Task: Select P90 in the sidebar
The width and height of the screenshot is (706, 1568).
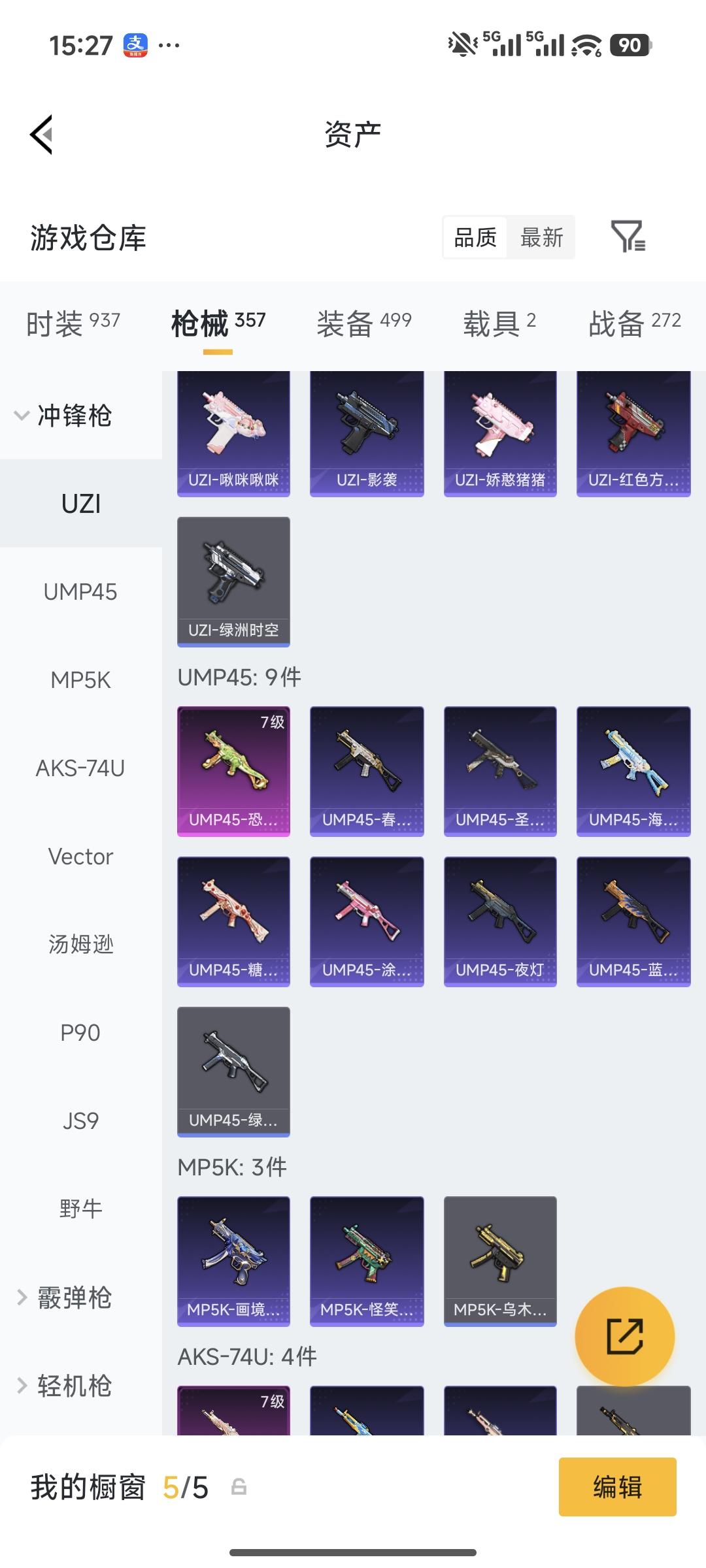Action: (x=80, y=1033)
